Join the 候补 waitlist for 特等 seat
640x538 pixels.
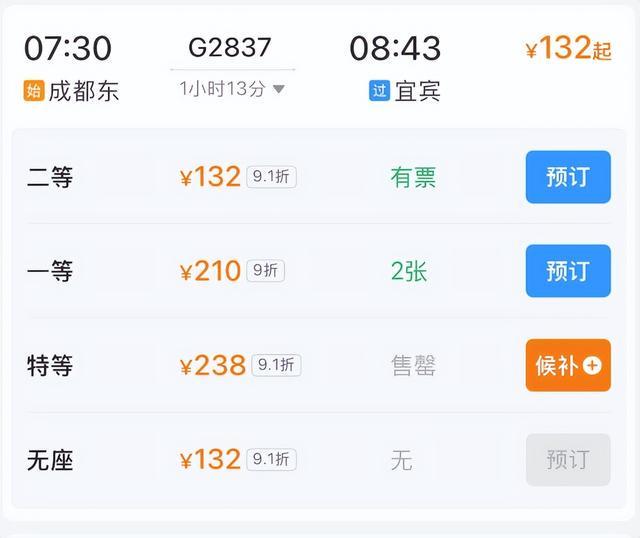pyautogui.click(x=567, y=365)
